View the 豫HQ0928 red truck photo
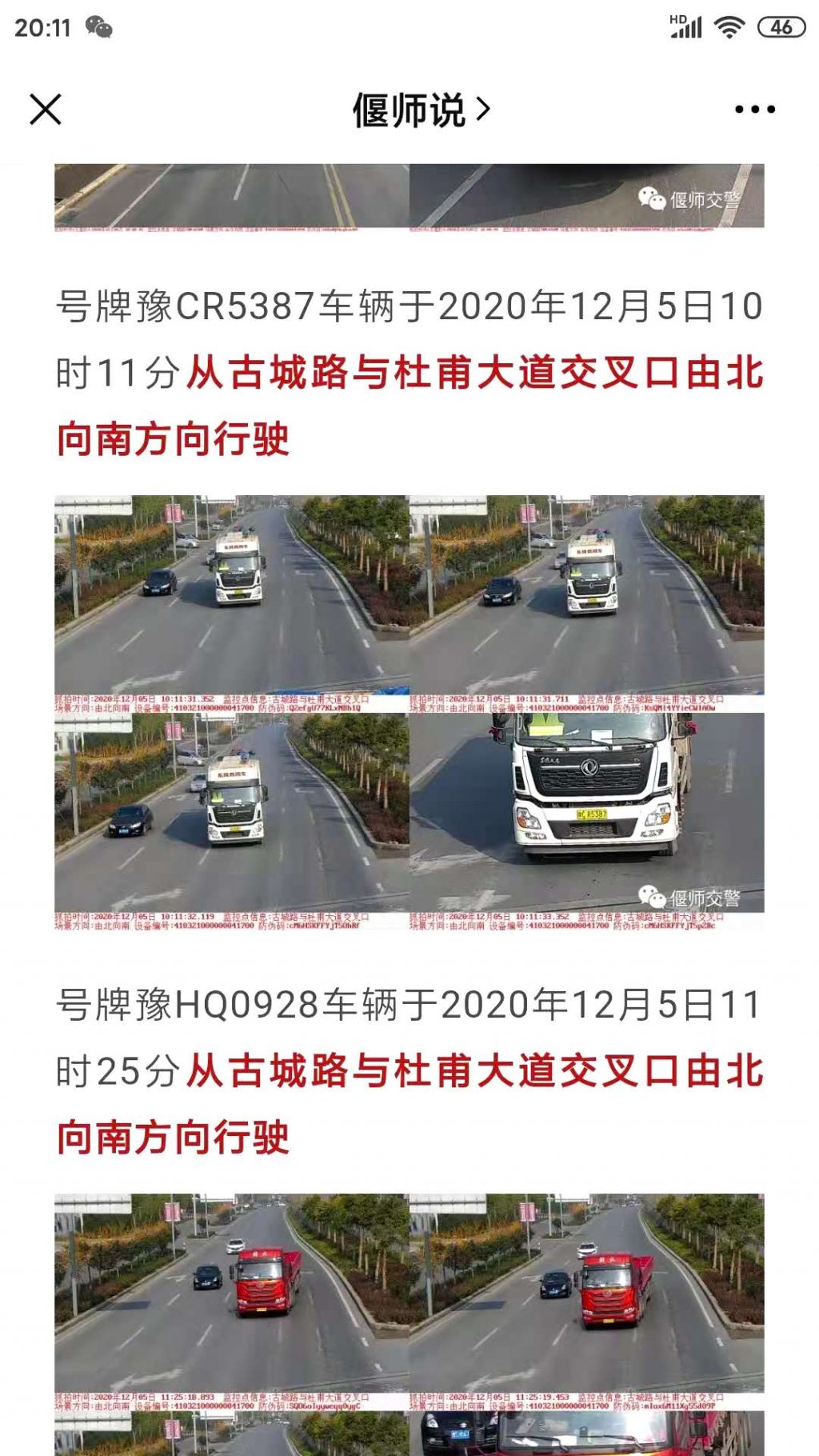819x1456 pixels. [409, 1324]
